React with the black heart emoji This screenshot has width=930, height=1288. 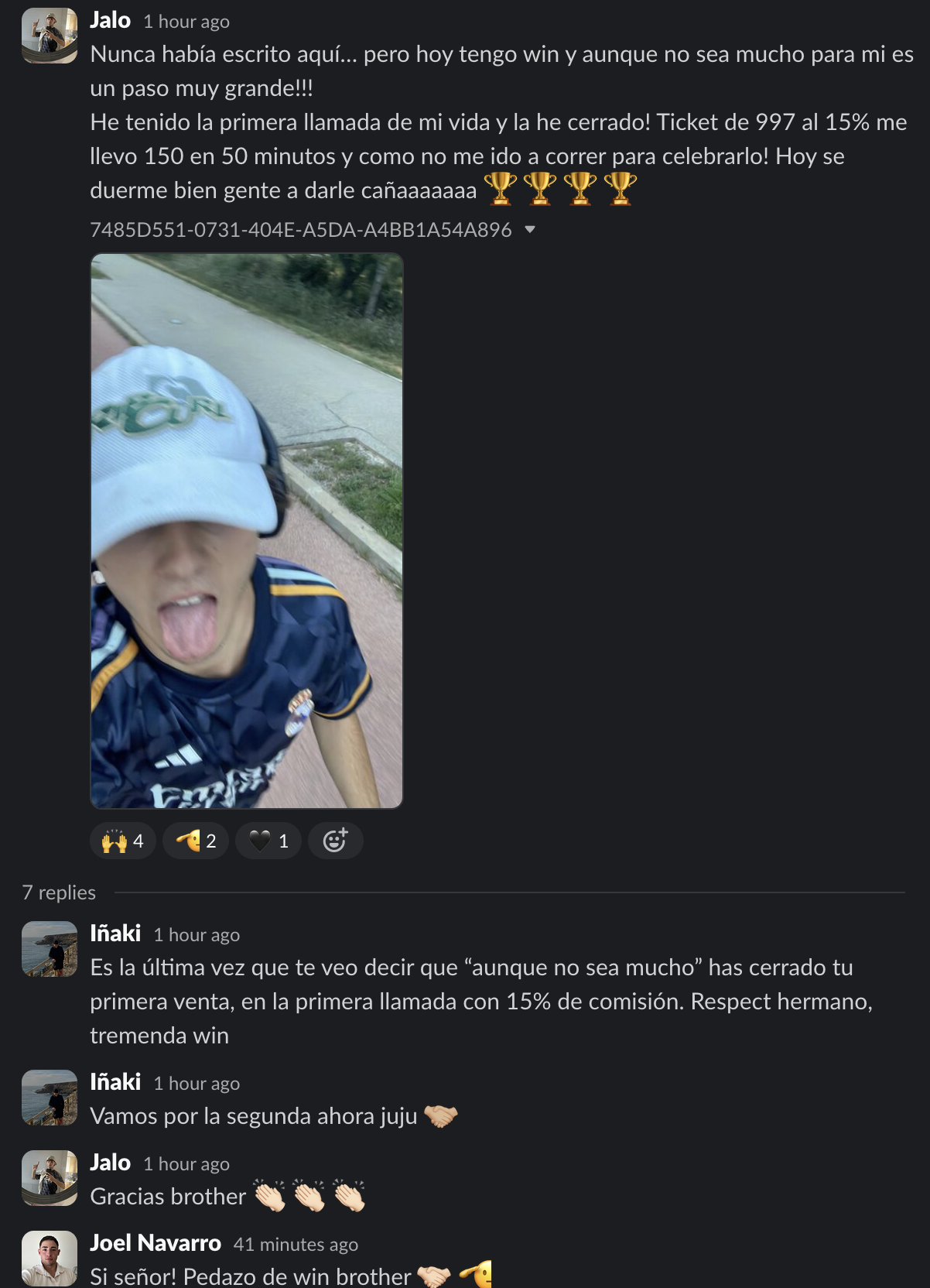pos(268,841)
